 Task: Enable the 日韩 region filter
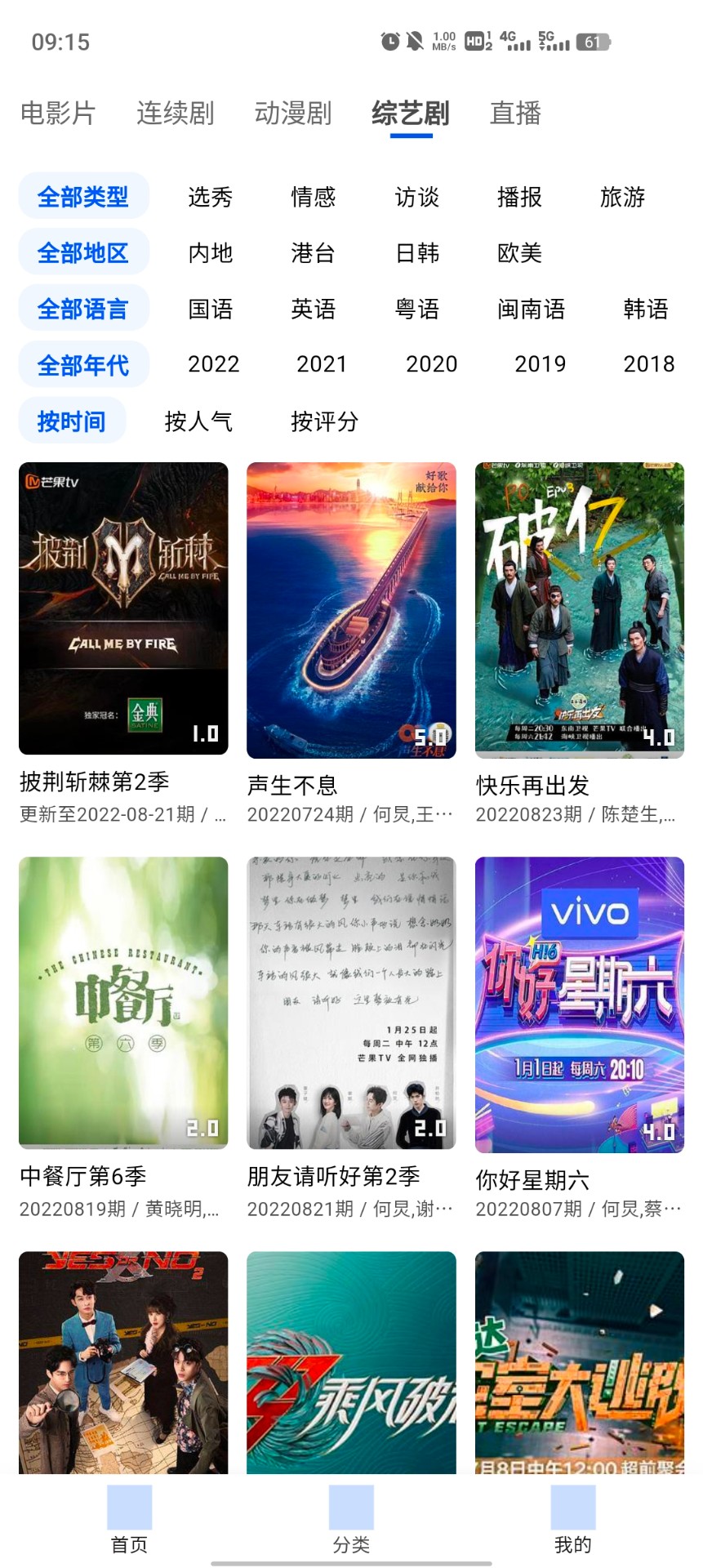click(416, 253)
